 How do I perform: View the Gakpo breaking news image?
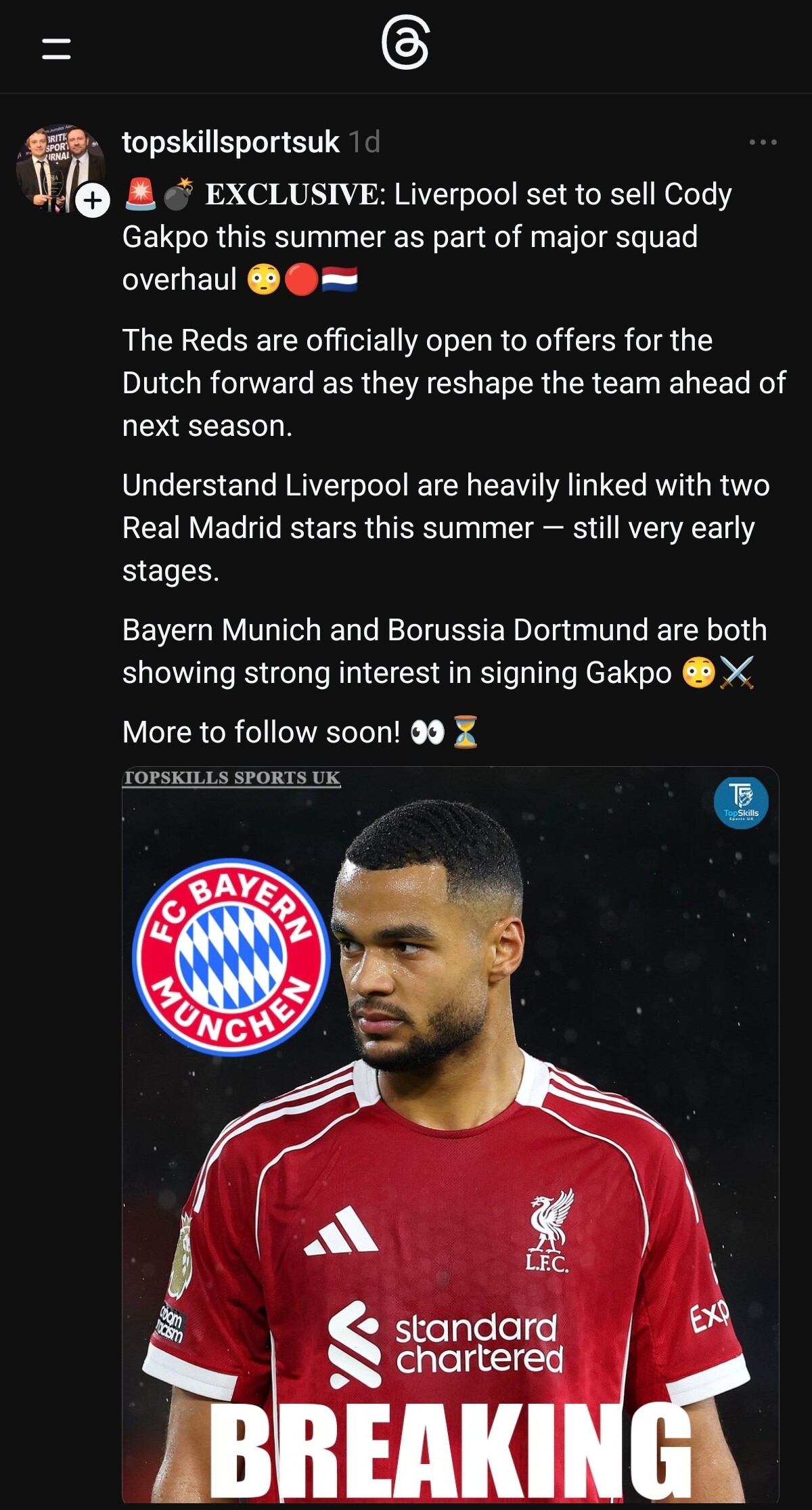pos(450,1137)
